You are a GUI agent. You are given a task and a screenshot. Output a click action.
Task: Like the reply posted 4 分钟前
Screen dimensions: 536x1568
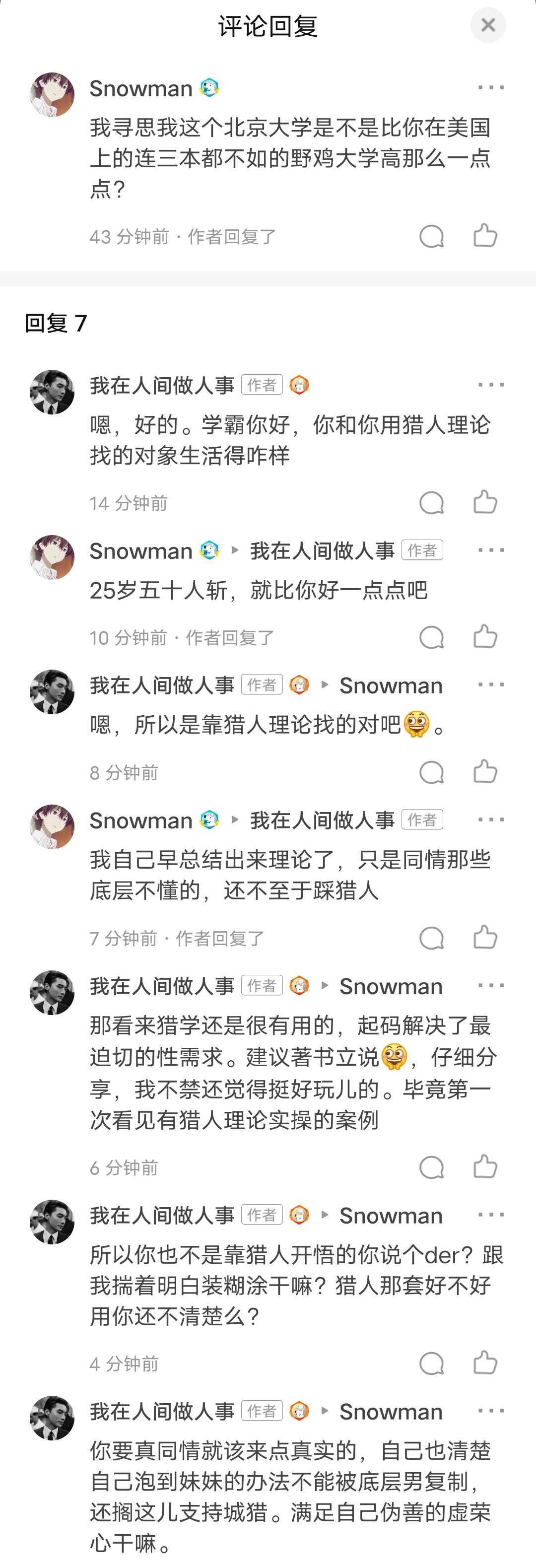(485, 1363)
